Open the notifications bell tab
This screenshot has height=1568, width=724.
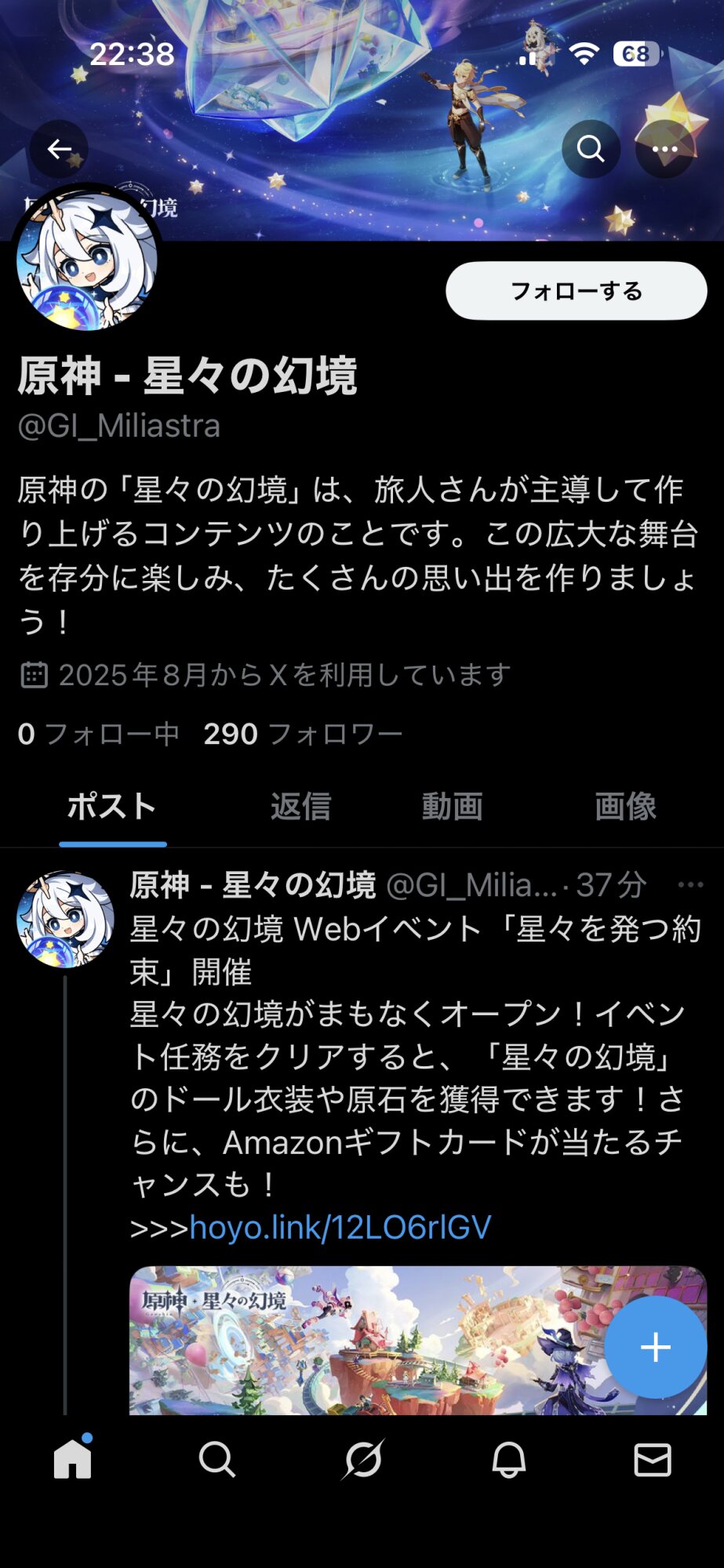pyautogui.click(x=508, y=1459)
